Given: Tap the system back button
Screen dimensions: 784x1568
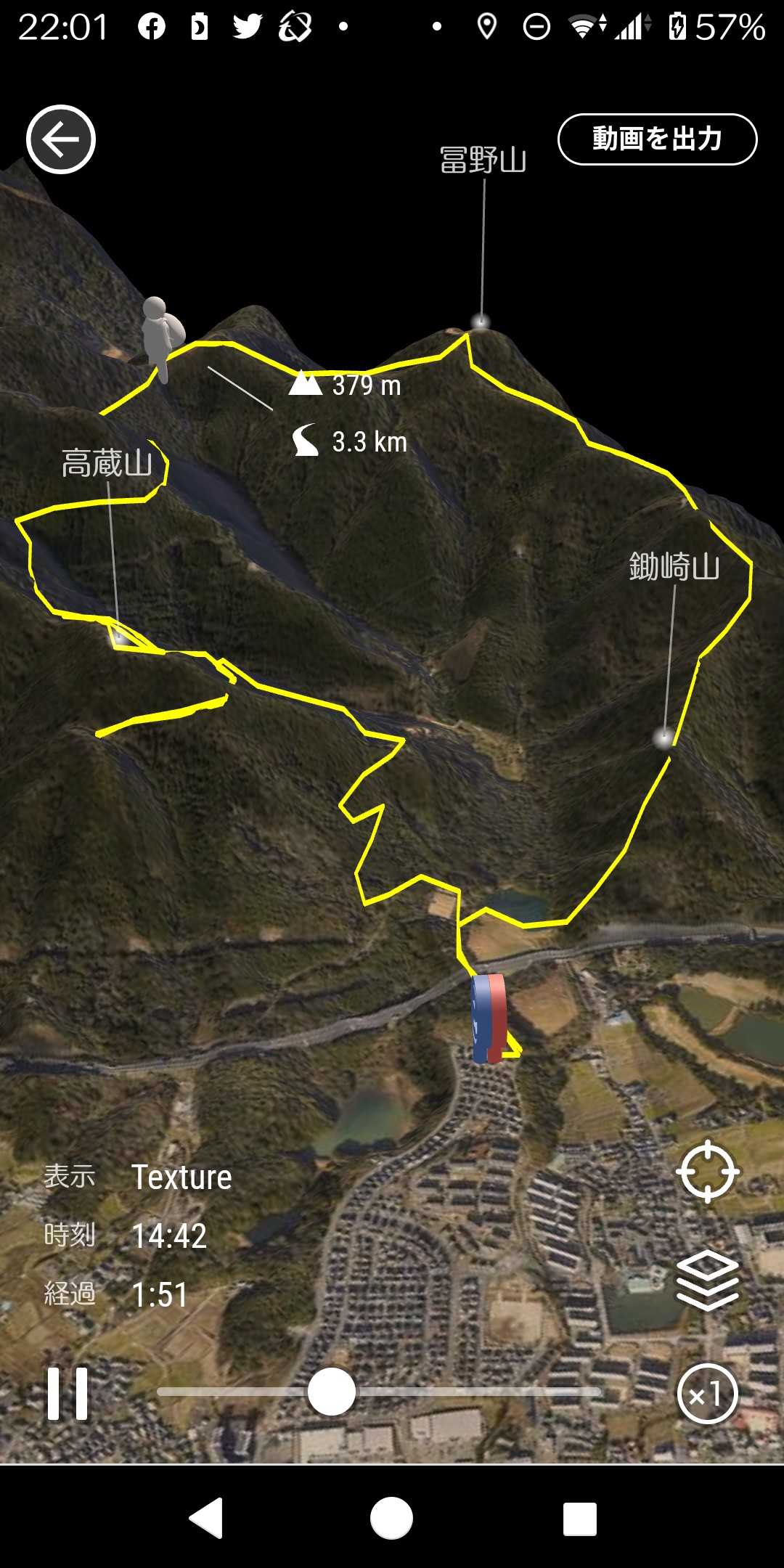Looking at the screenshot, I should click(205, 1517).
